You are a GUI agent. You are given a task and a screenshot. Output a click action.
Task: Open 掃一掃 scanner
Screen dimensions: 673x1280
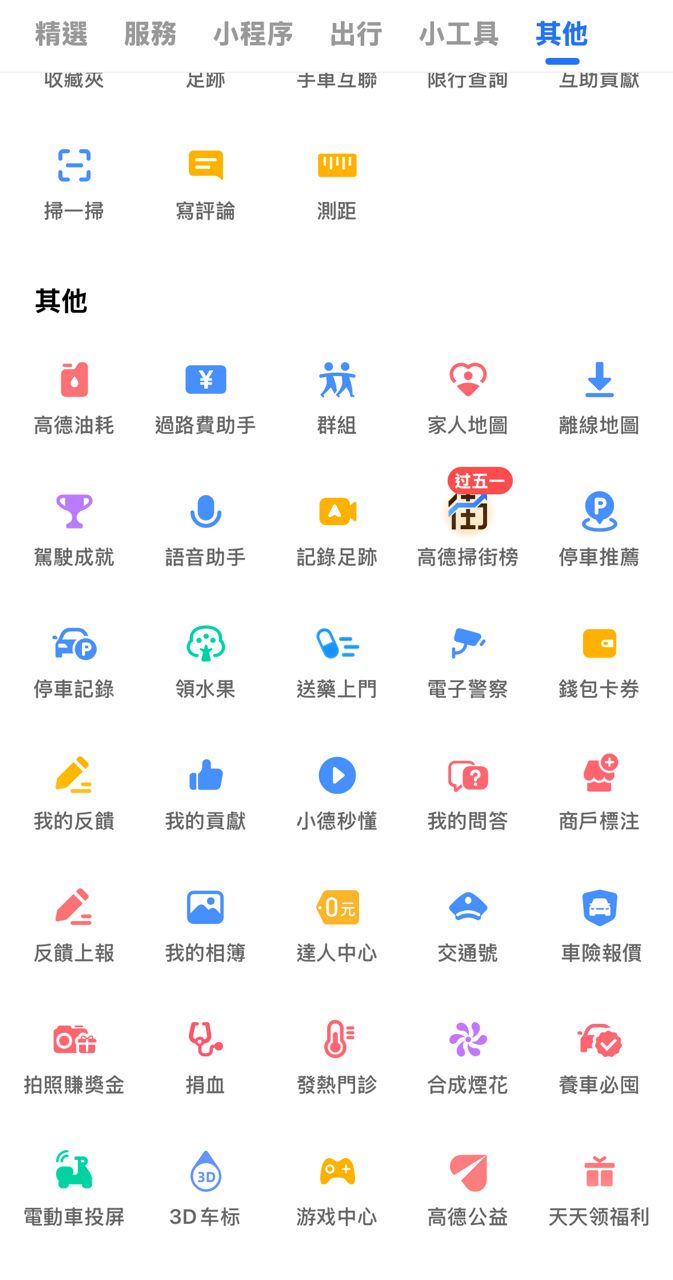click(74, 182)
